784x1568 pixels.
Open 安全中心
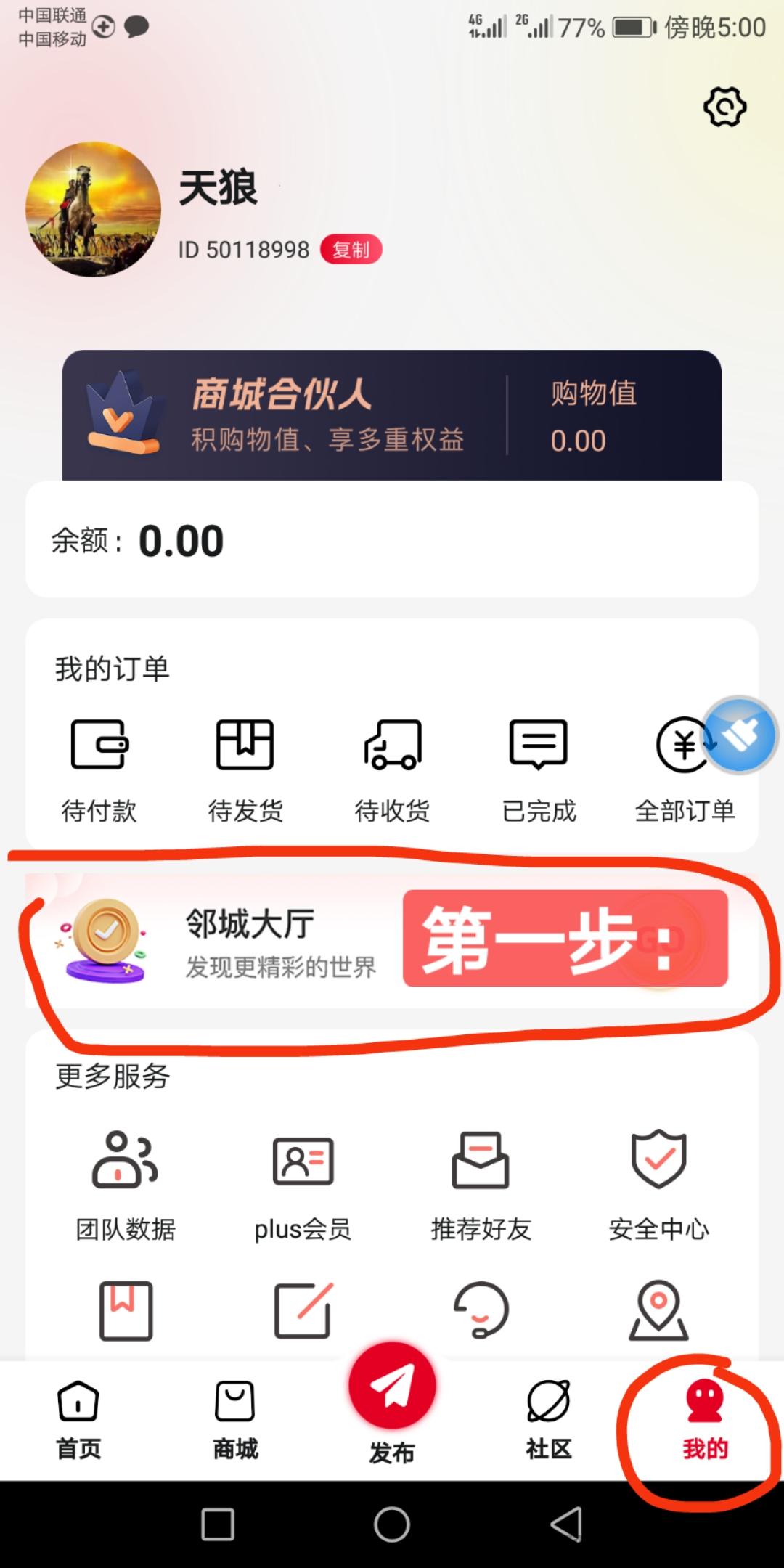[x=658, y=1185]
